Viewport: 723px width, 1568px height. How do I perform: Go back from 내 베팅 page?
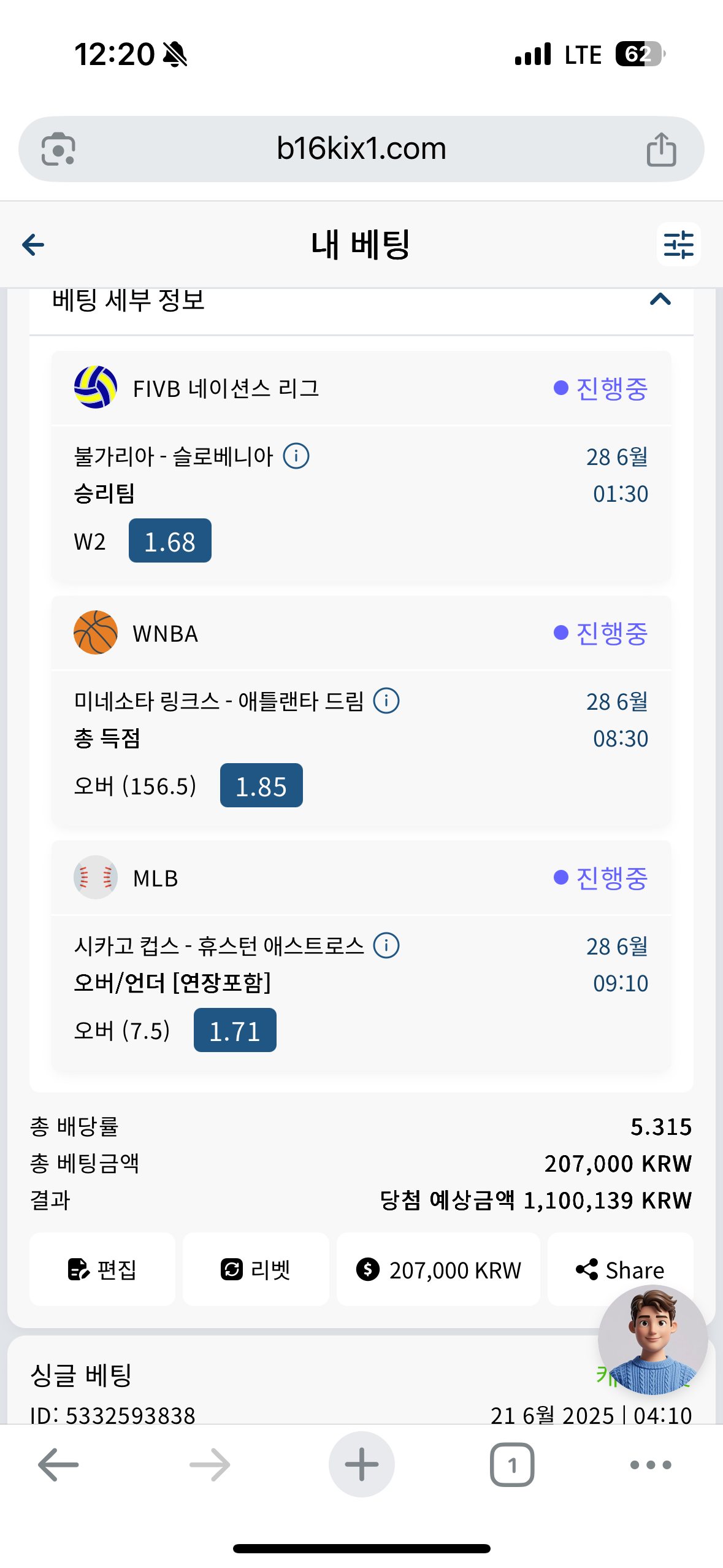coord(33,245)
